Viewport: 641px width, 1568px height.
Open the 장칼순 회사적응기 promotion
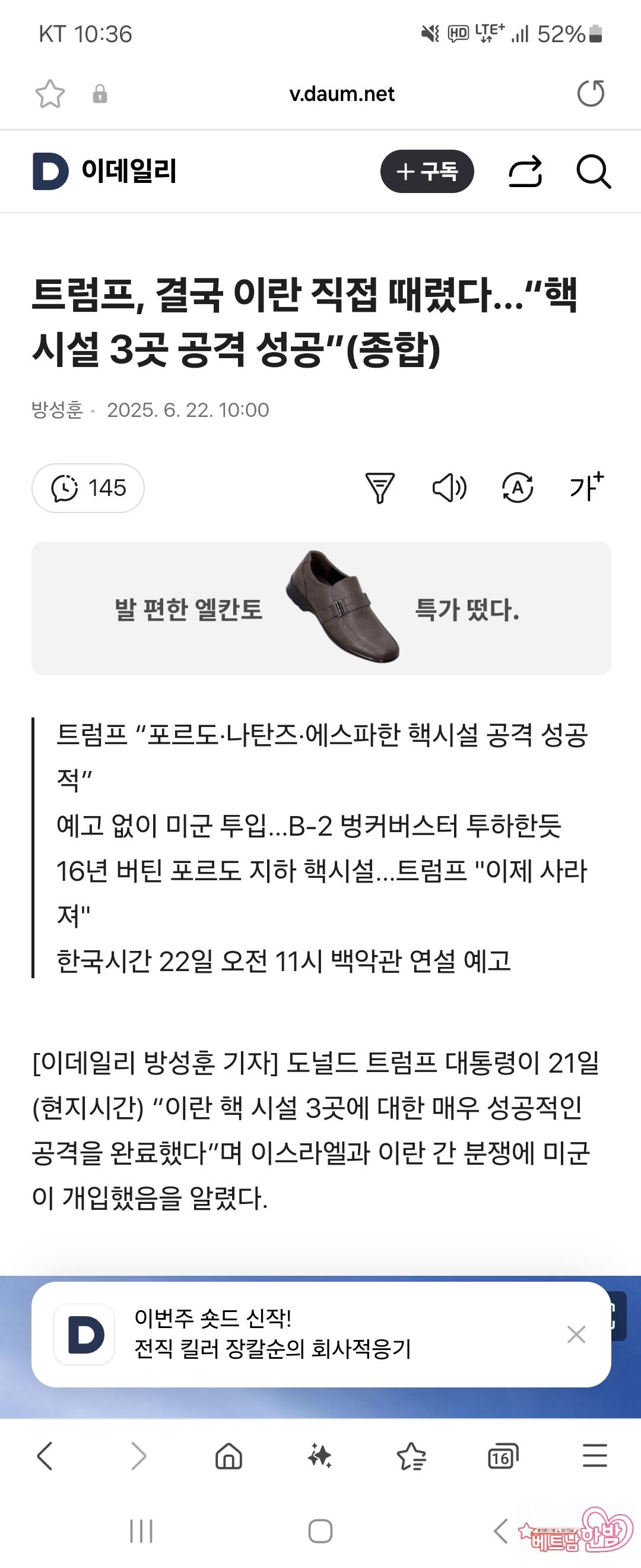coord(272,1334)
